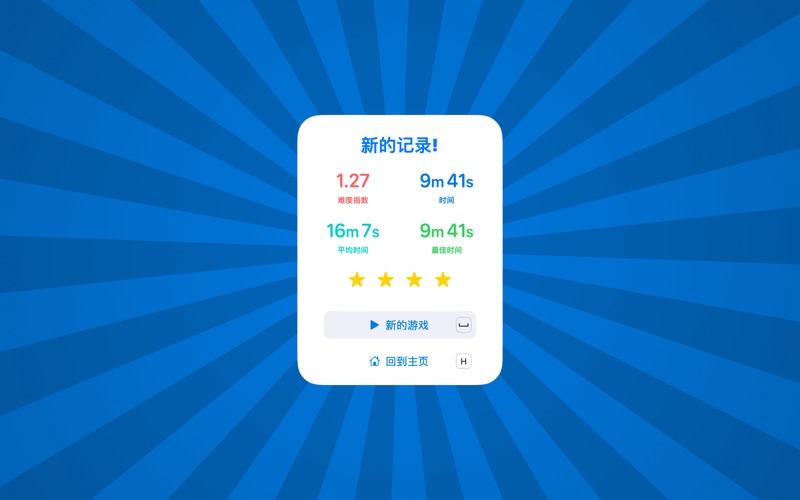This screenshot has height=500, width=800.
Task: Start a new game (新的游戏)
Action: coord(399,325)
